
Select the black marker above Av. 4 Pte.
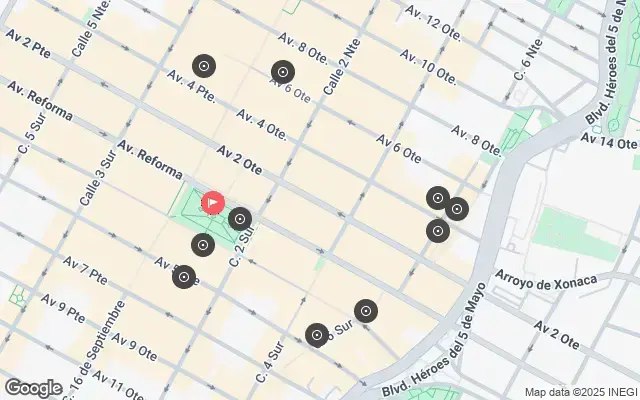click(204, 66)
